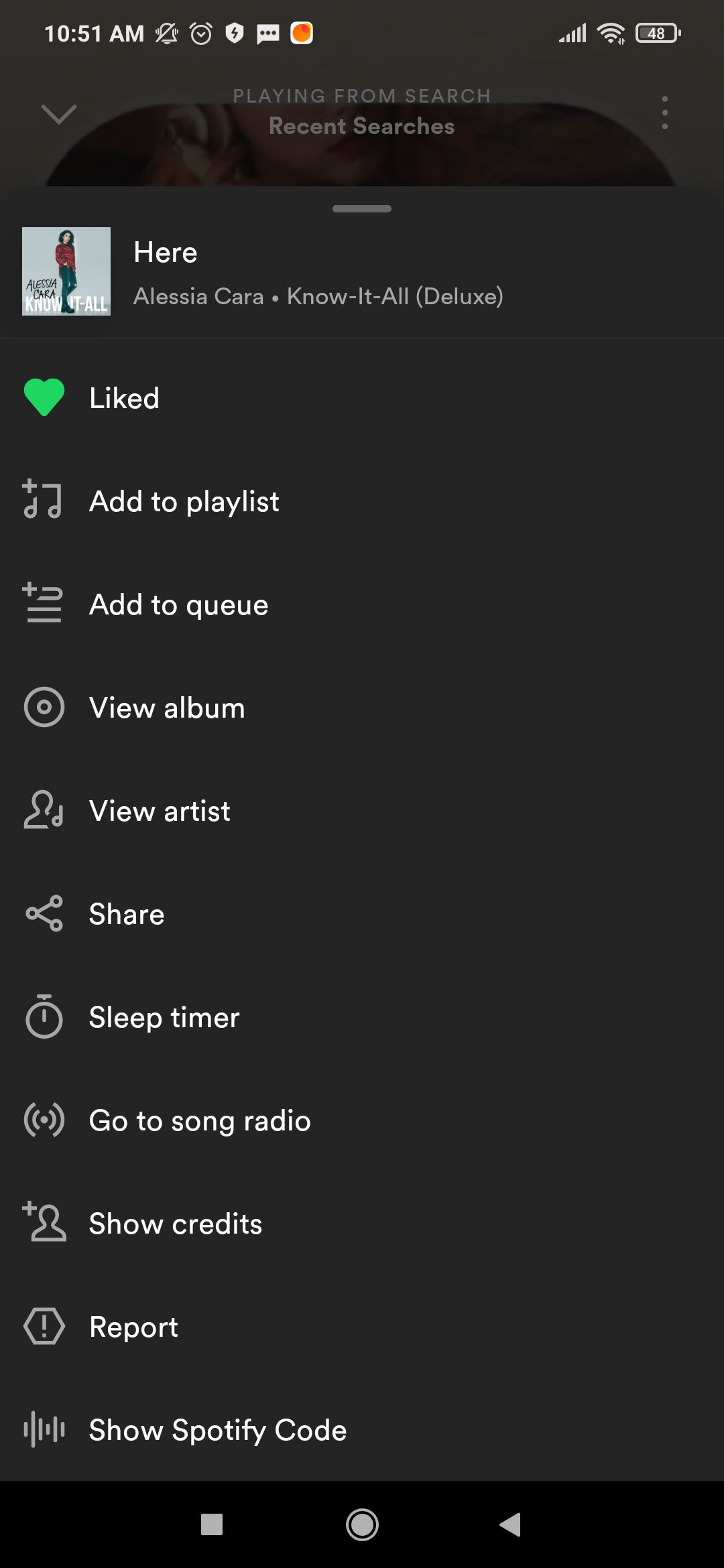Screen dimensions: 724x1568
Task: Tap the system back button
Action: pyautogui.click(x=510, y=1524)
